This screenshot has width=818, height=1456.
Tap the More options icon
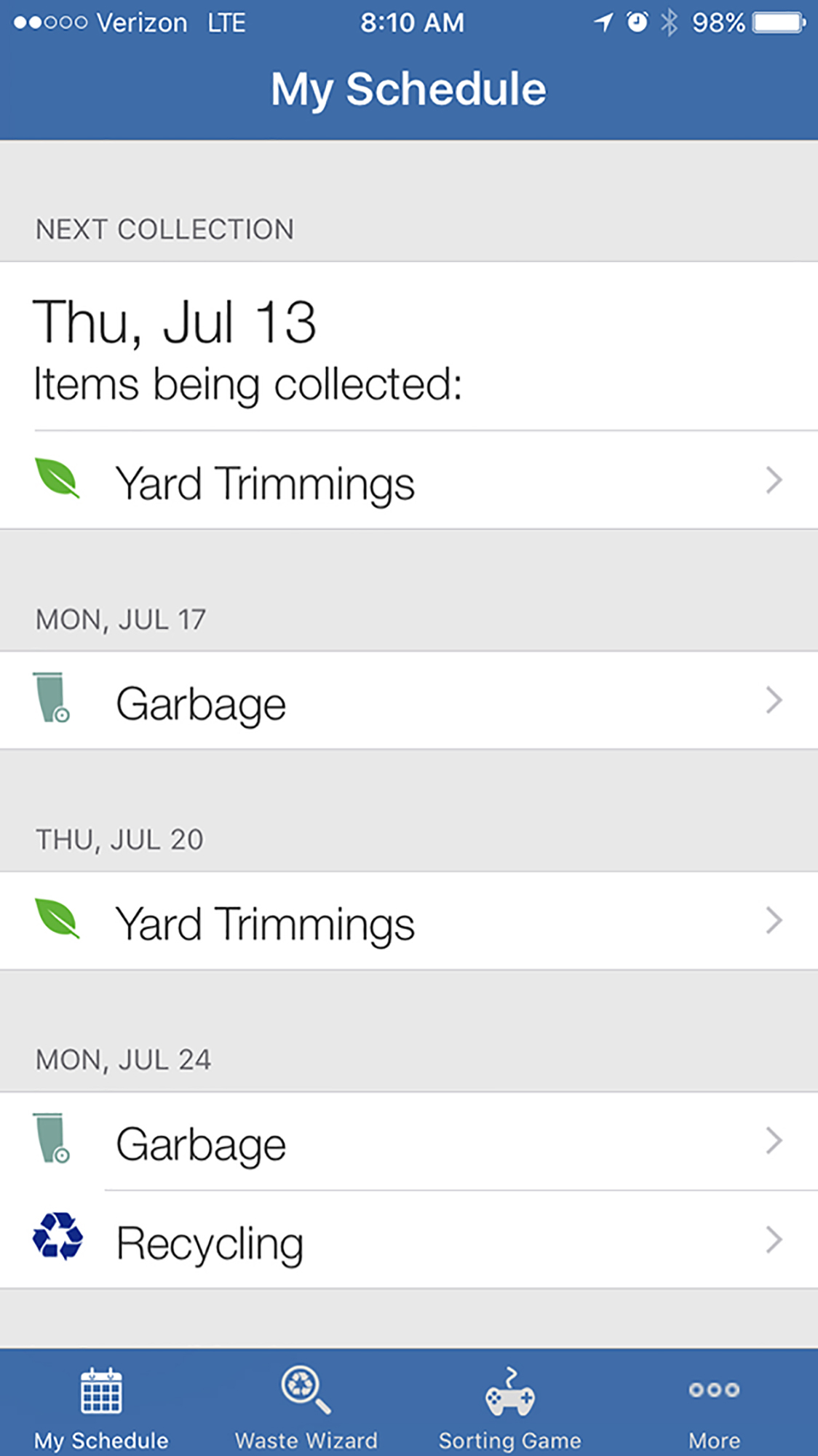click(715, 1392)
